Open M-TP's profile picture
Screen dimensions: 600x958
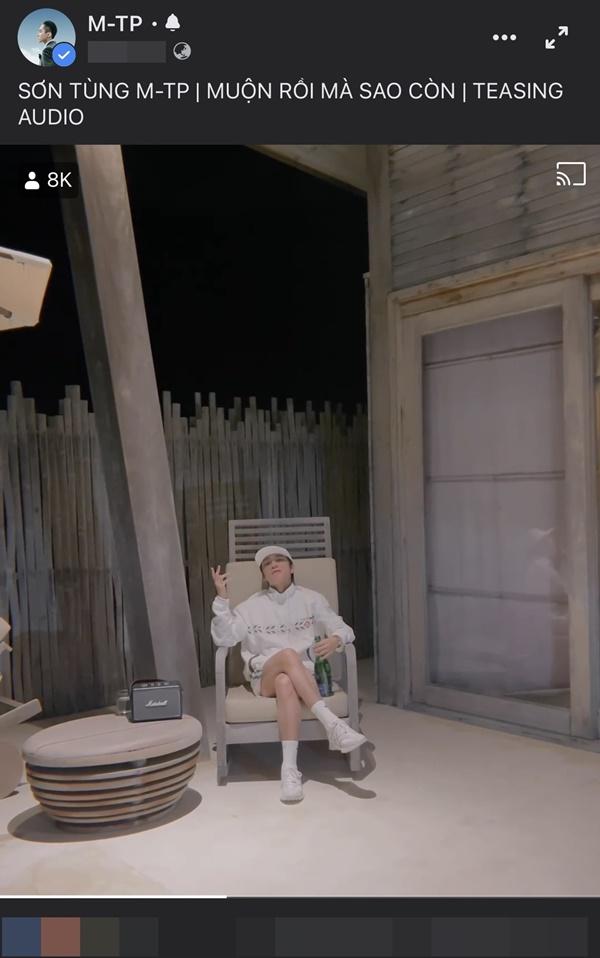point(46,38)
